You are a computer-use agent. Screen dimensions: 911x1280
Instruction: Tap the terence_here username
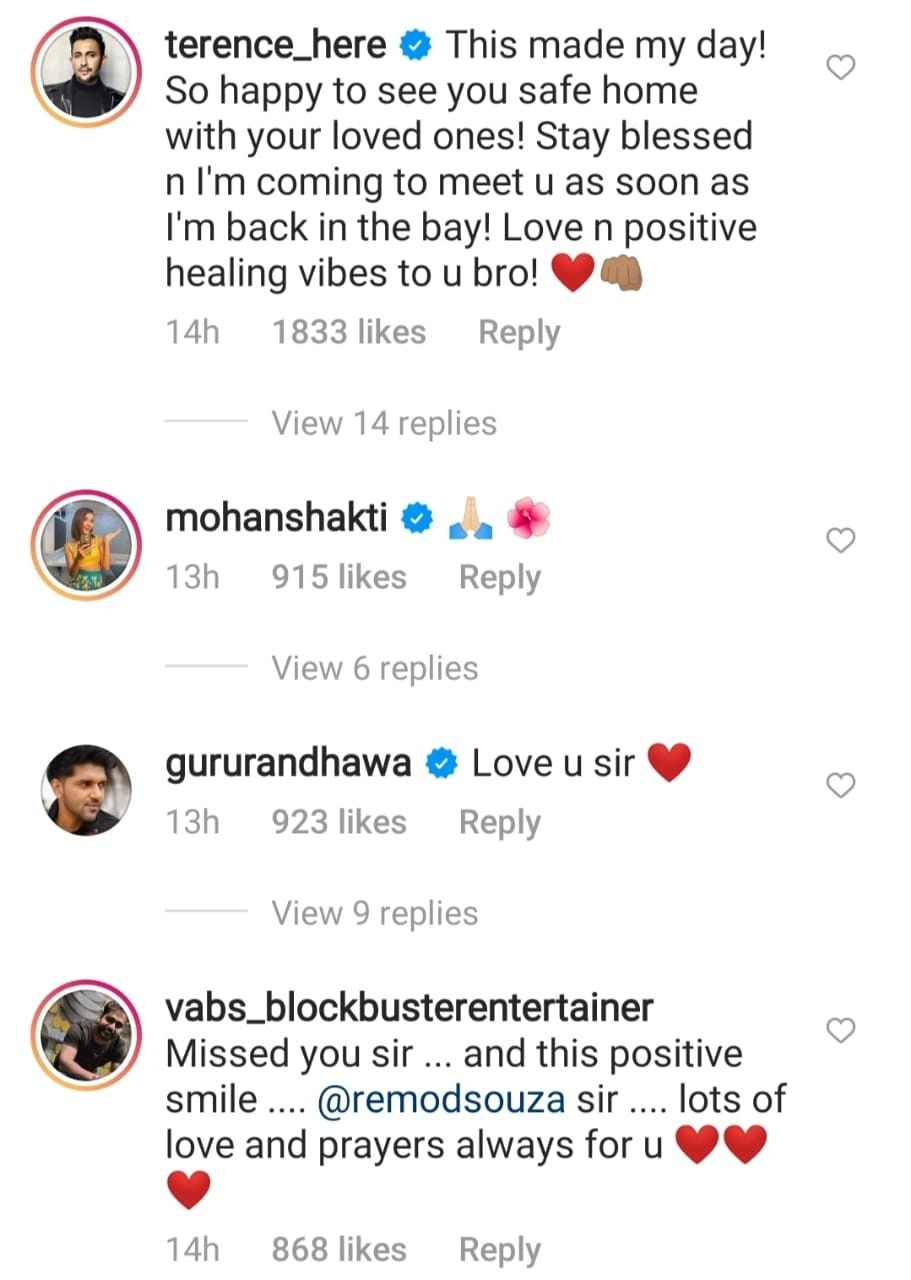click(275, 45)
